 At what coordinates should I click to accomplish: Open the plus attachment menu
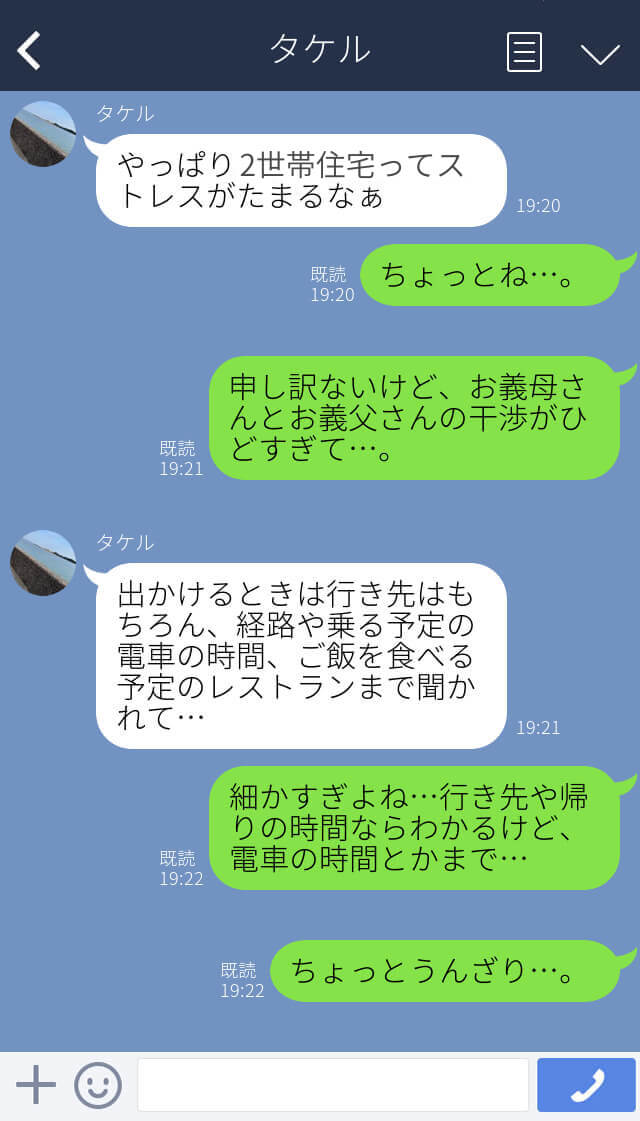pyautogui.click(x=36, y=1085)
